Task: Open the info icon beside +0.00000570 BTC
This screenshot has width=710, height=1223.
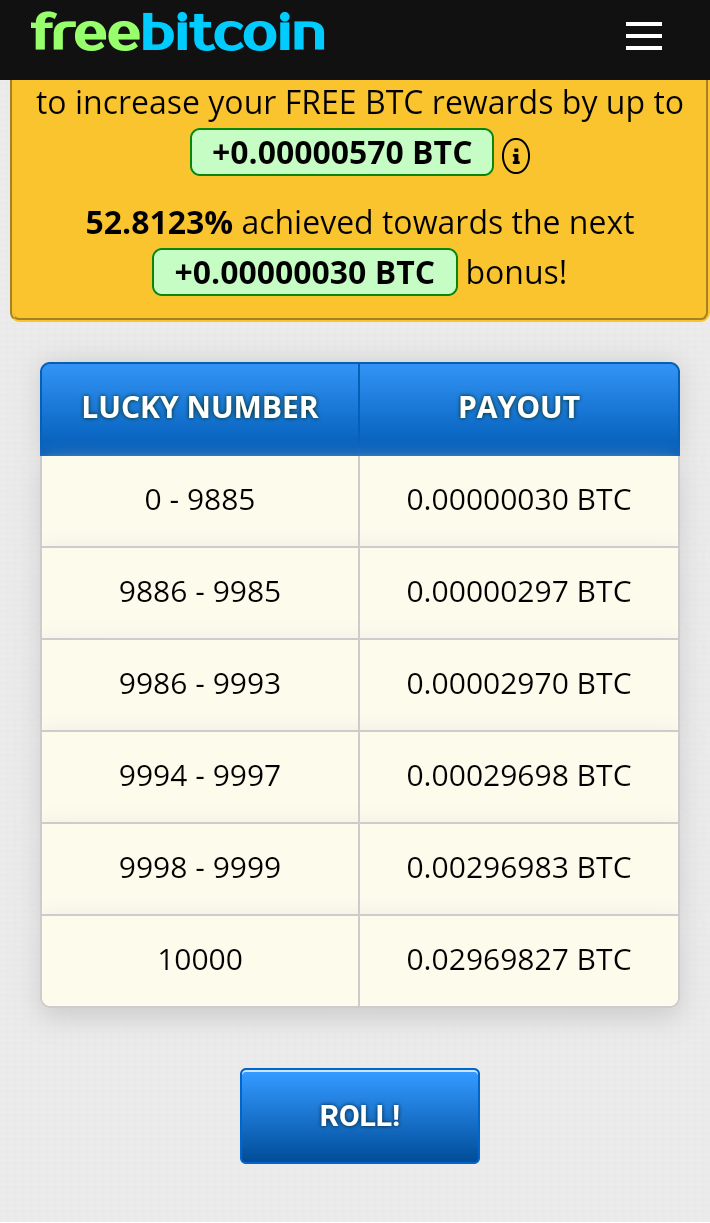Action: [x=516, y=155]
